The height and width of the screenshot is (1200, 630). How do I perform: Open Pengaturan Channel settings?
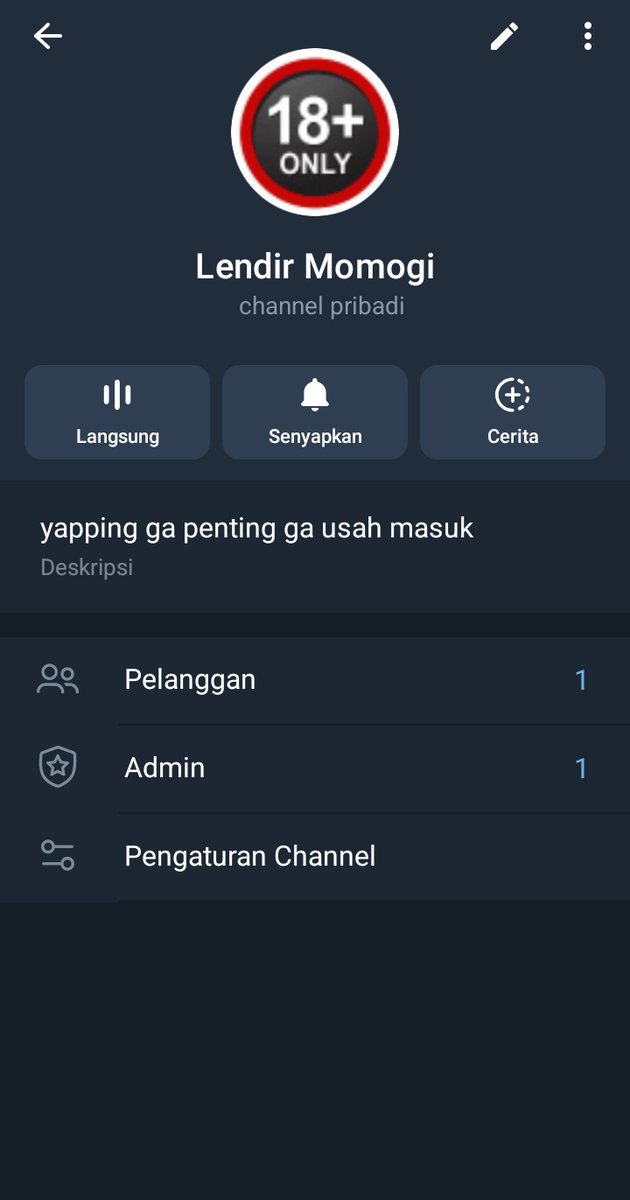pos(315,856)
